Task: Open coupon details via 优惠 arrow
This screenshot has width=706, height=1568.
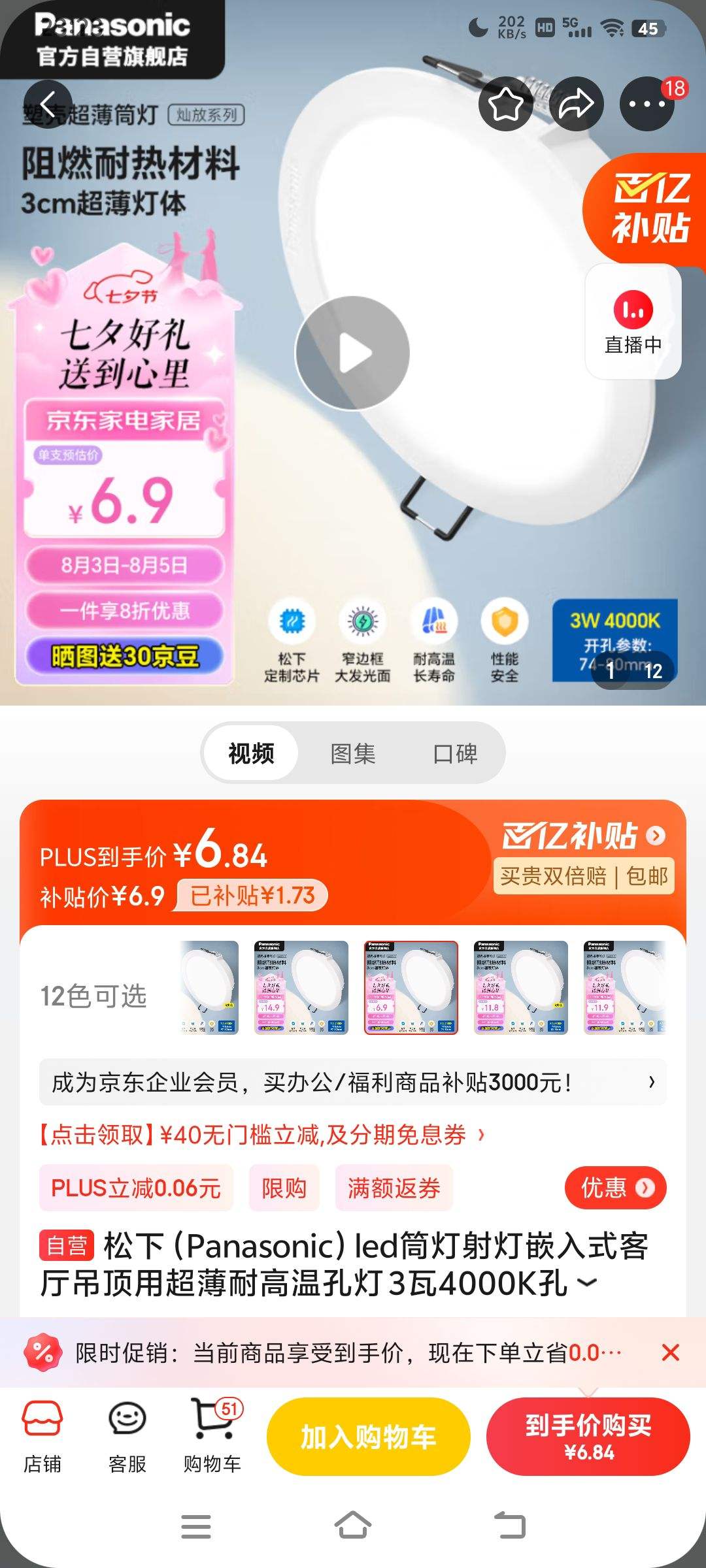Action: 614,1188
